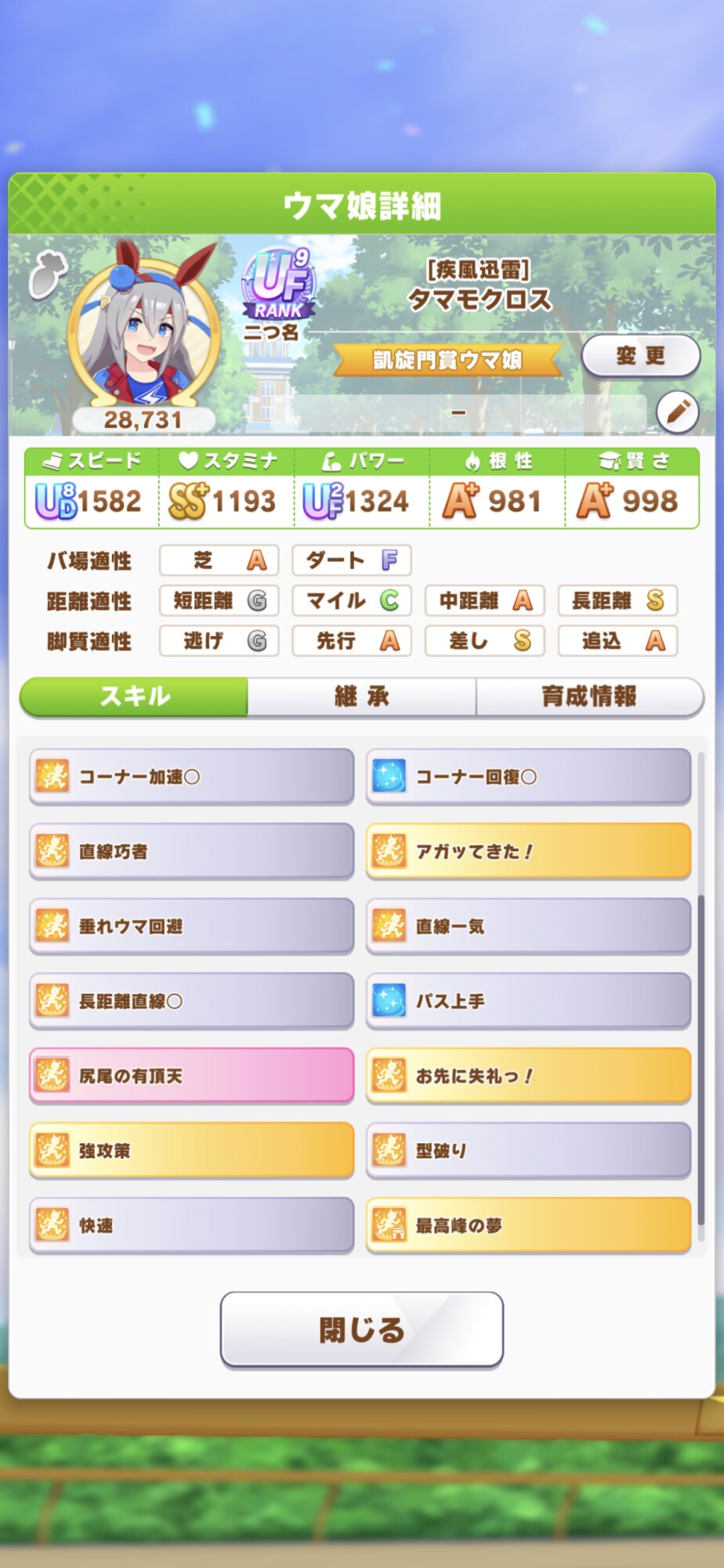
Task: View details of skill コーナー加速○
Action: [x=191, y=776]
